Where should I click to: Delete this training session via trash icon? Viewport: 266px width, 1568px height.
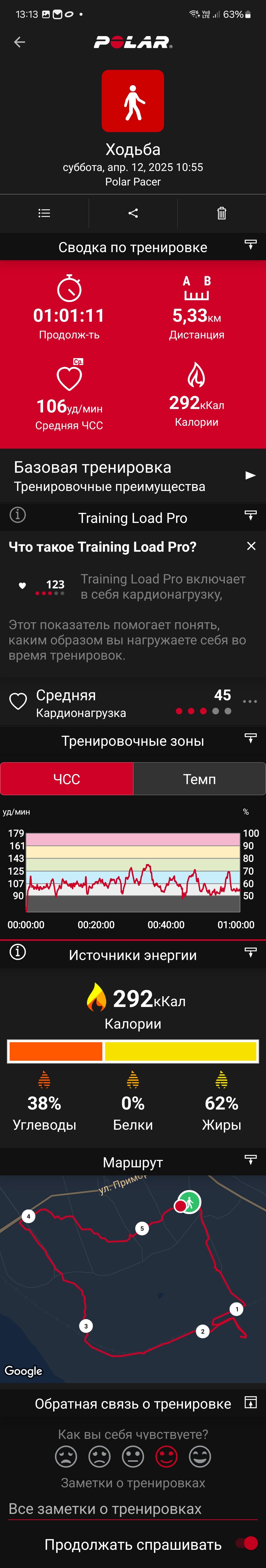coord(221,213)
